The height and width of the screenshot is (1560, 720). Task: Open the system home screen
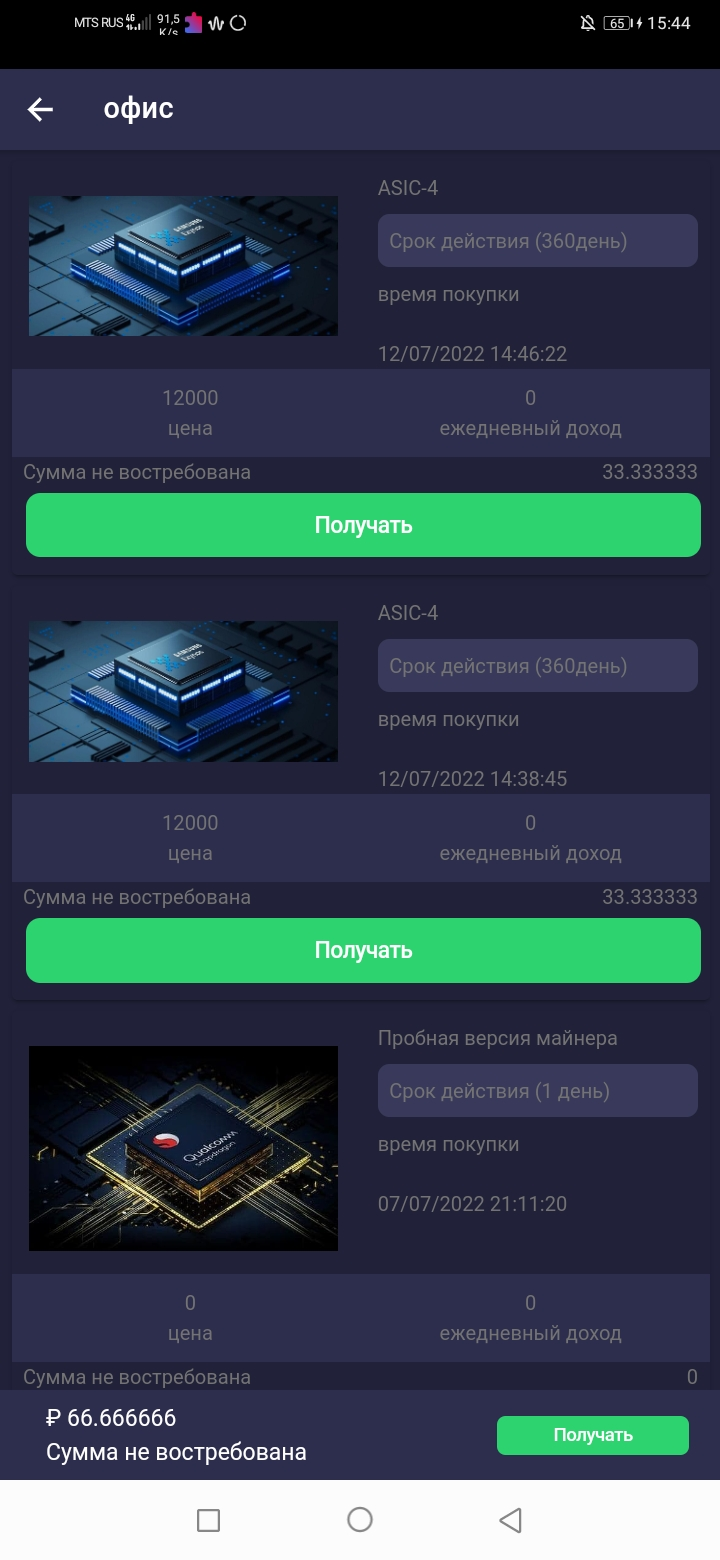[360, 1520]
